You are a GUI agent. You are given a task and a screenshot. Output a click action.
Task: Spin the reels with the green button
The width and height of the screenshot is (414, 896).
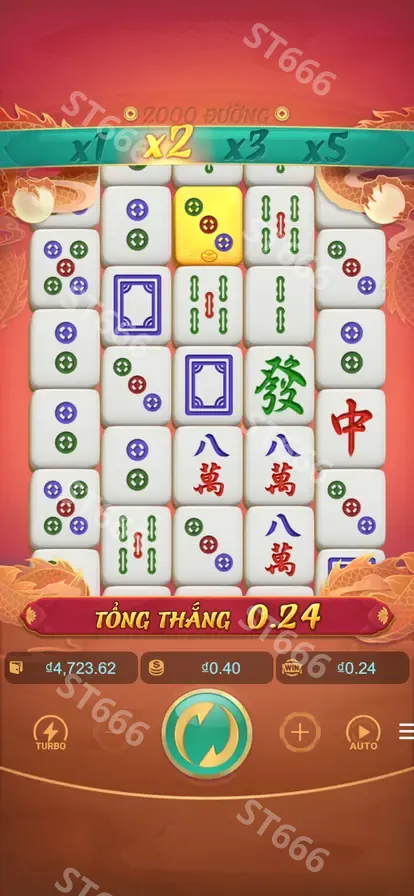point(207,733)
